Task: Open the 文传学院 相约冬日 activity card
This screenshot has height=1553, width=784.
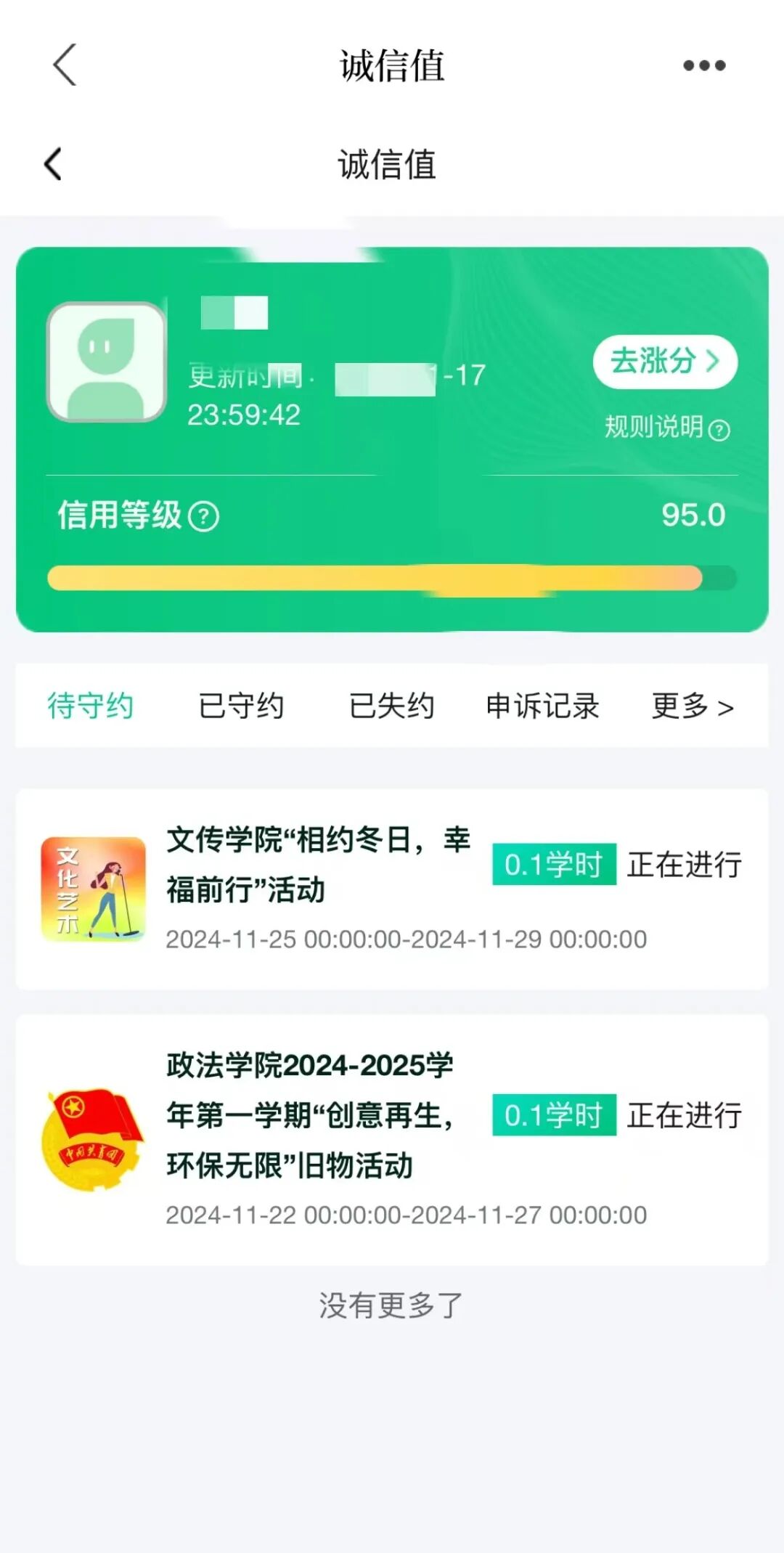Action: click(392, 889)
